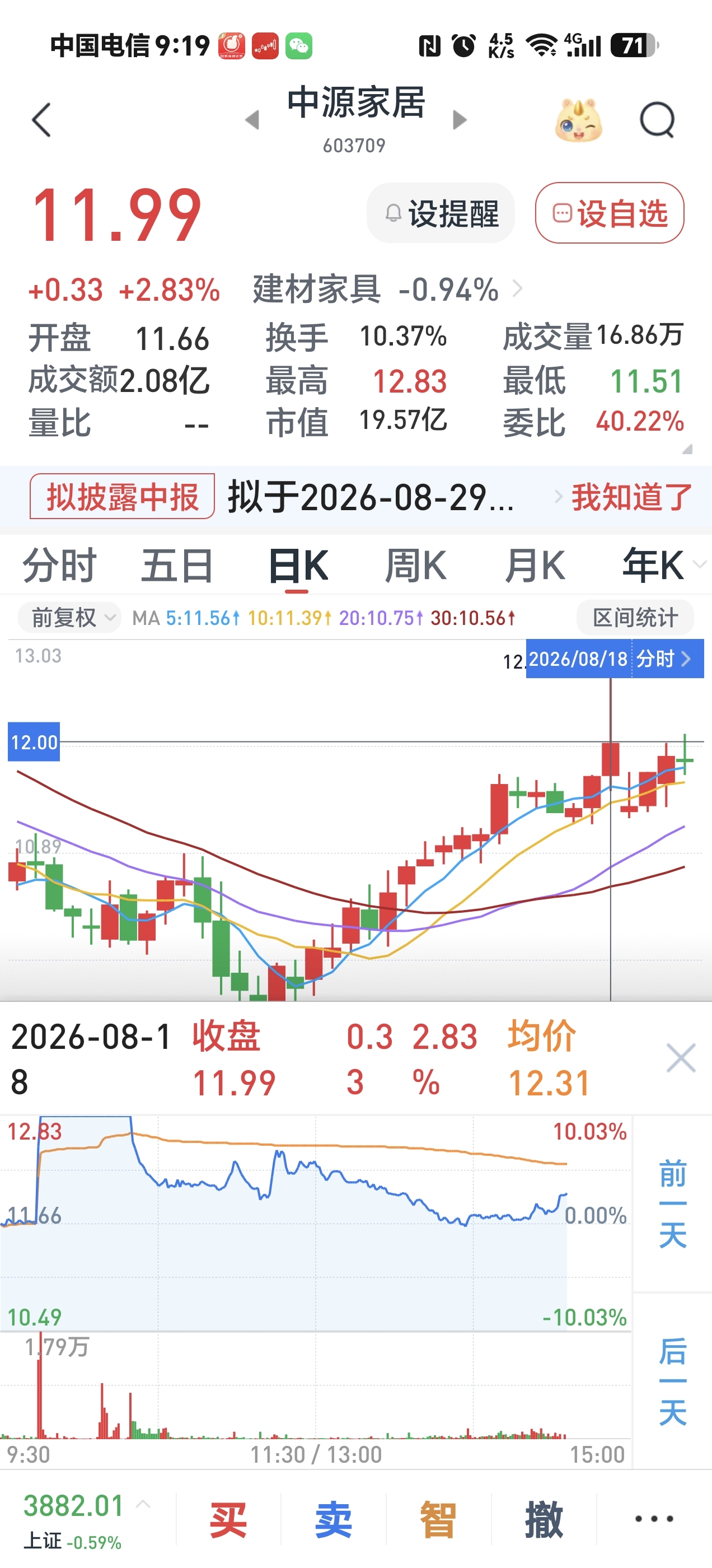Select the 月K chart tab
Screen dimensions: 712x1568
click(535, 565)
